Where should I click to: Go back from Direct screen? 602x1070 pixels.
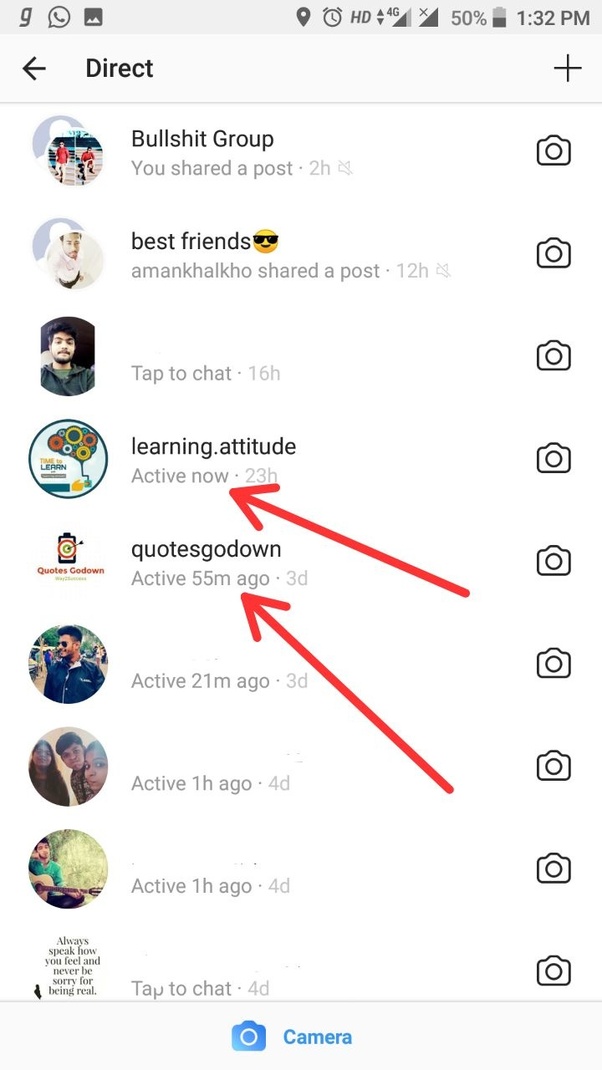(34, 68)
